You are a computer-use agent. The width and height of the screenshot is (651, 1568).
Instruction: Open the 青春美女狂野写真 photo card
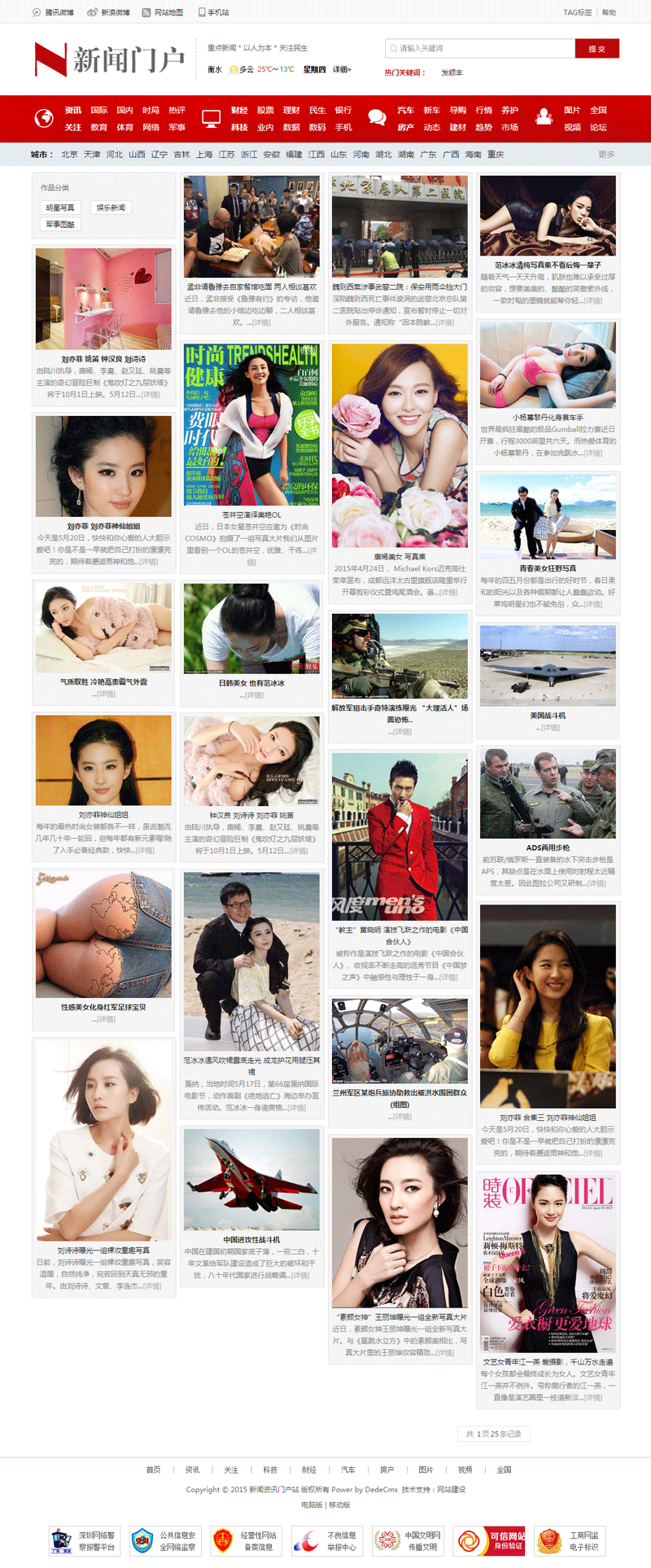click(547, 517)
